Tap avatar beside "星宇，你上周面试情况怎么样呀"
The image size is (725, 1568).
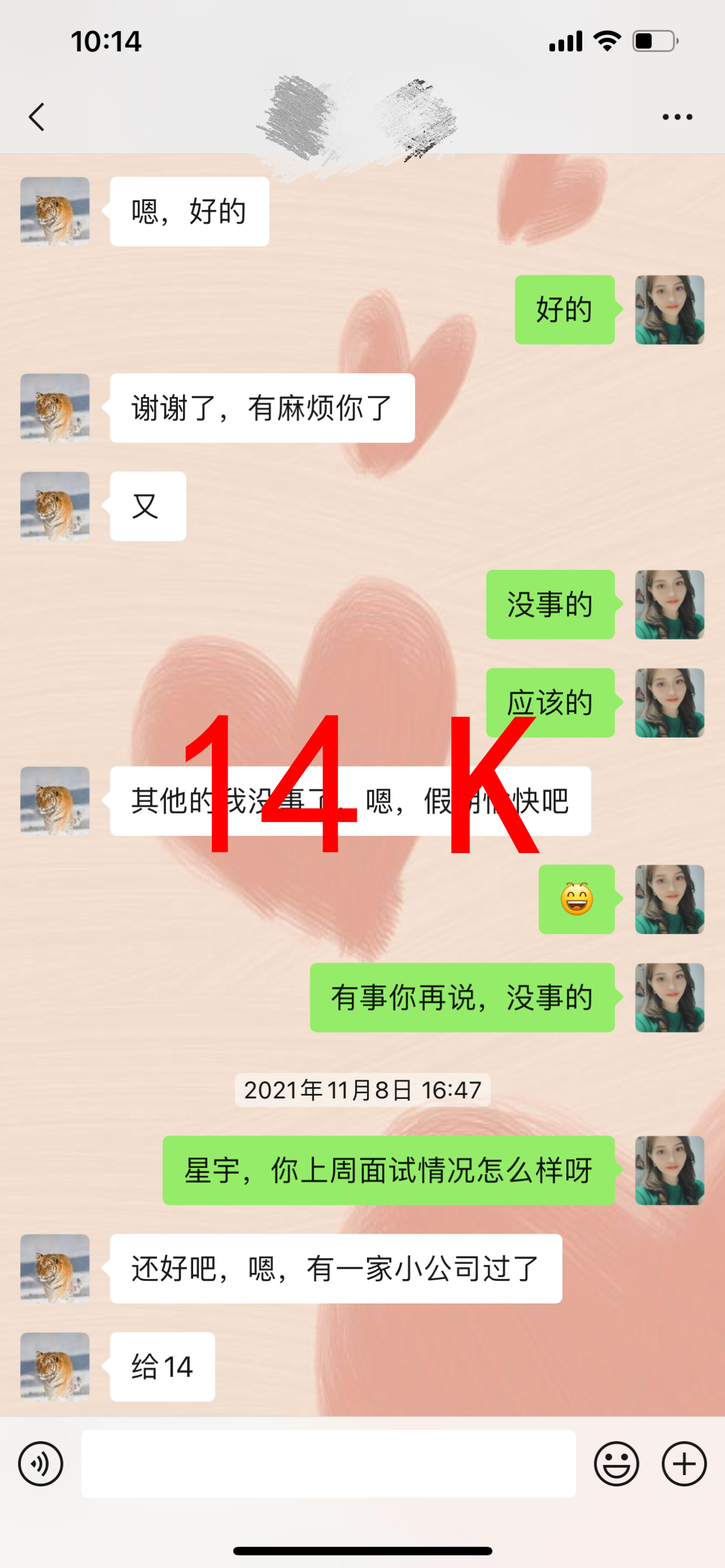click(x=669, y=1170)
